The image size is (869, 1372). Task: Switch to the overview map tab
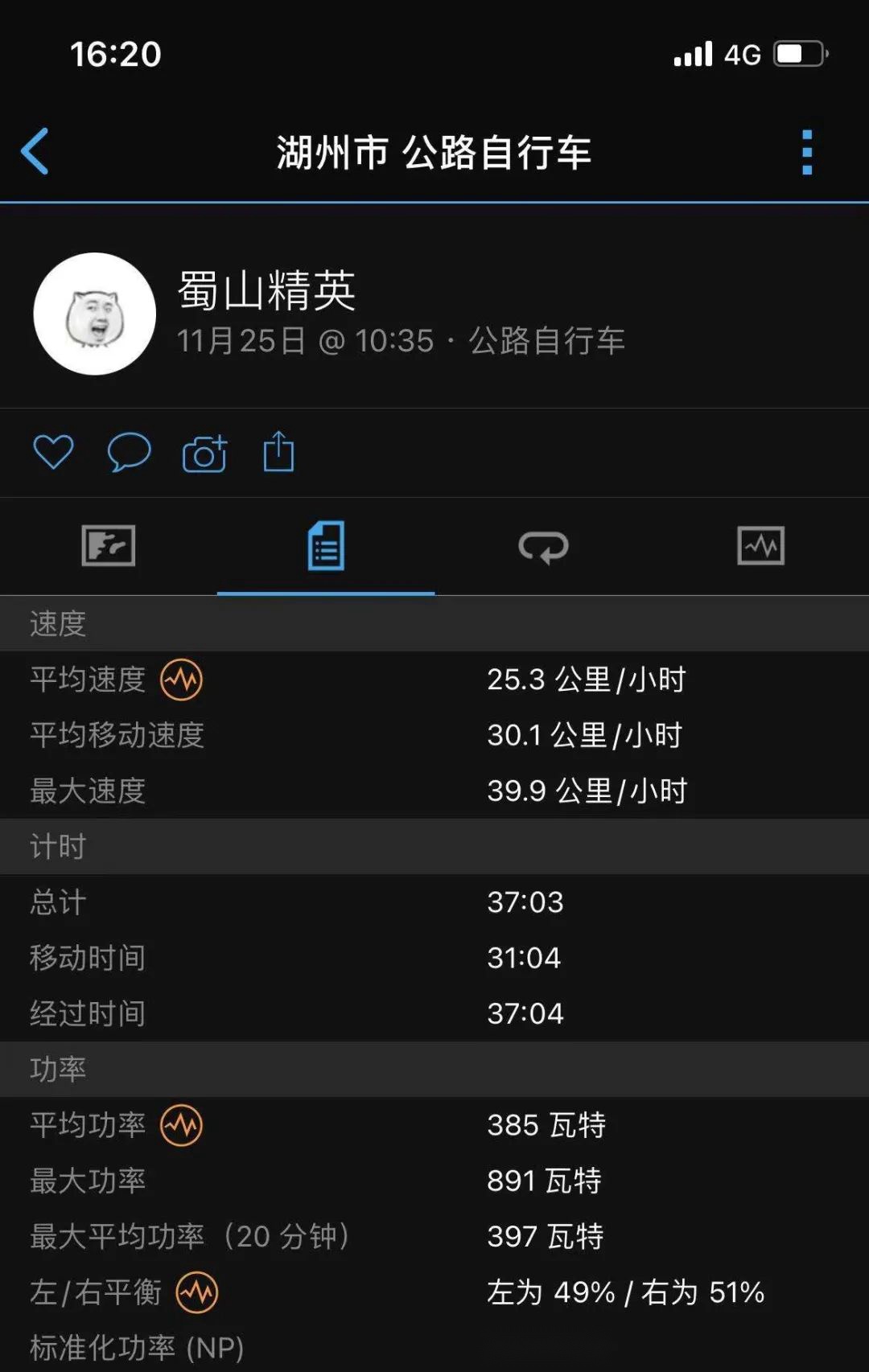click(x=109, y=546)
